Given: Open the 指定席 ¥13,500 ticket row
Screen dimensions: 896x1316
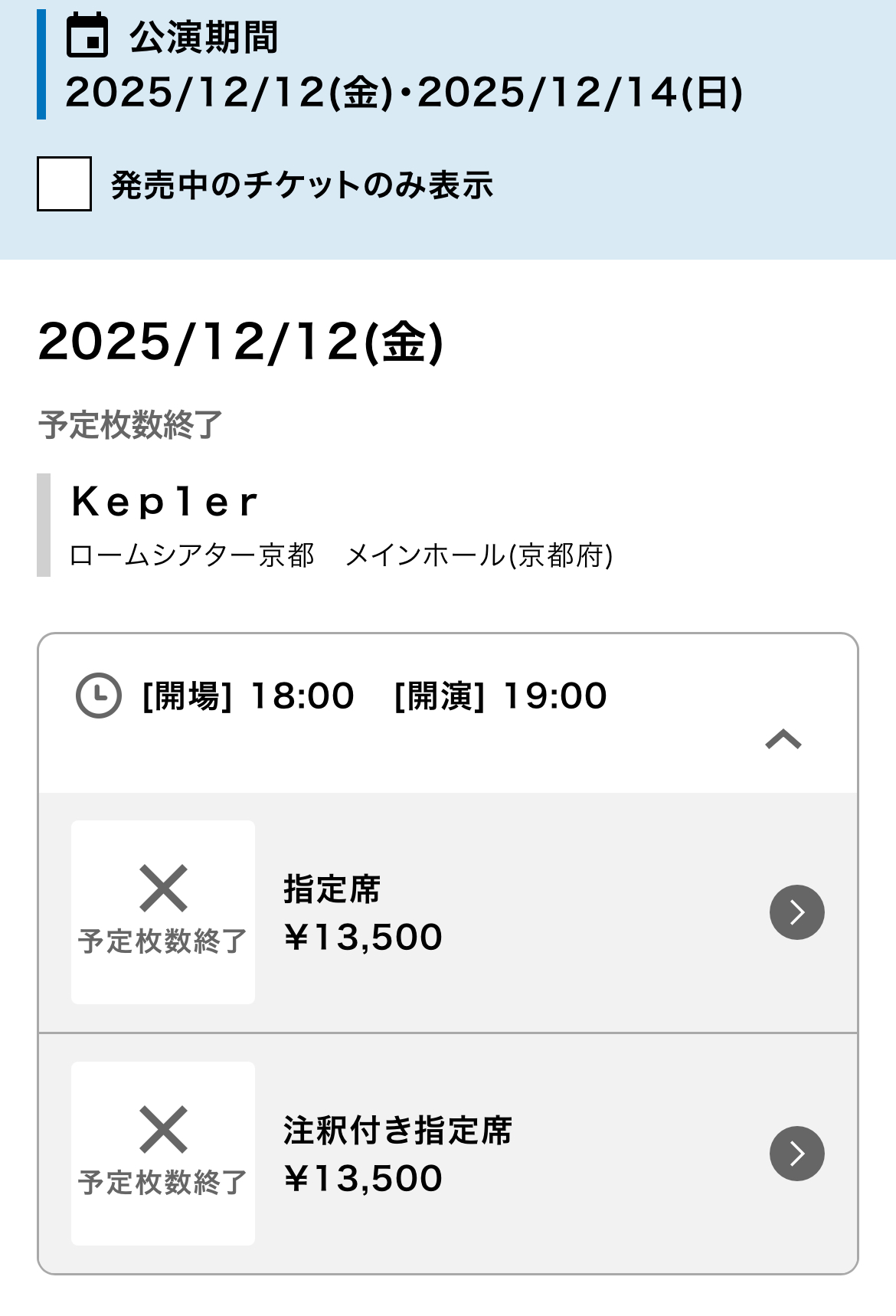Looking at the screenshot, I should click(796, 912).
